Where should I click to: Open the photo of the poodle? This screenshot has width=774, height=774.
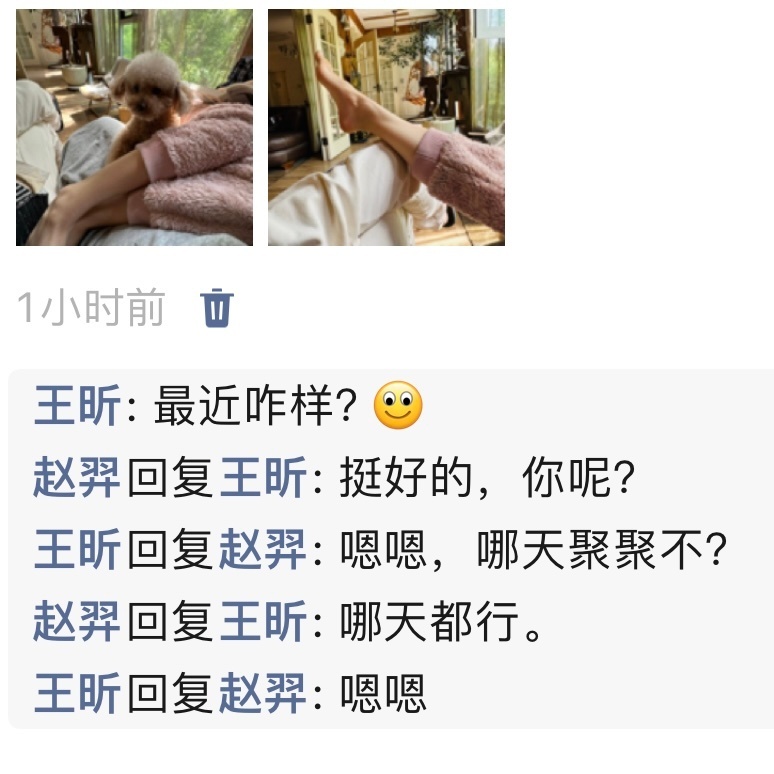click(134, 127)
